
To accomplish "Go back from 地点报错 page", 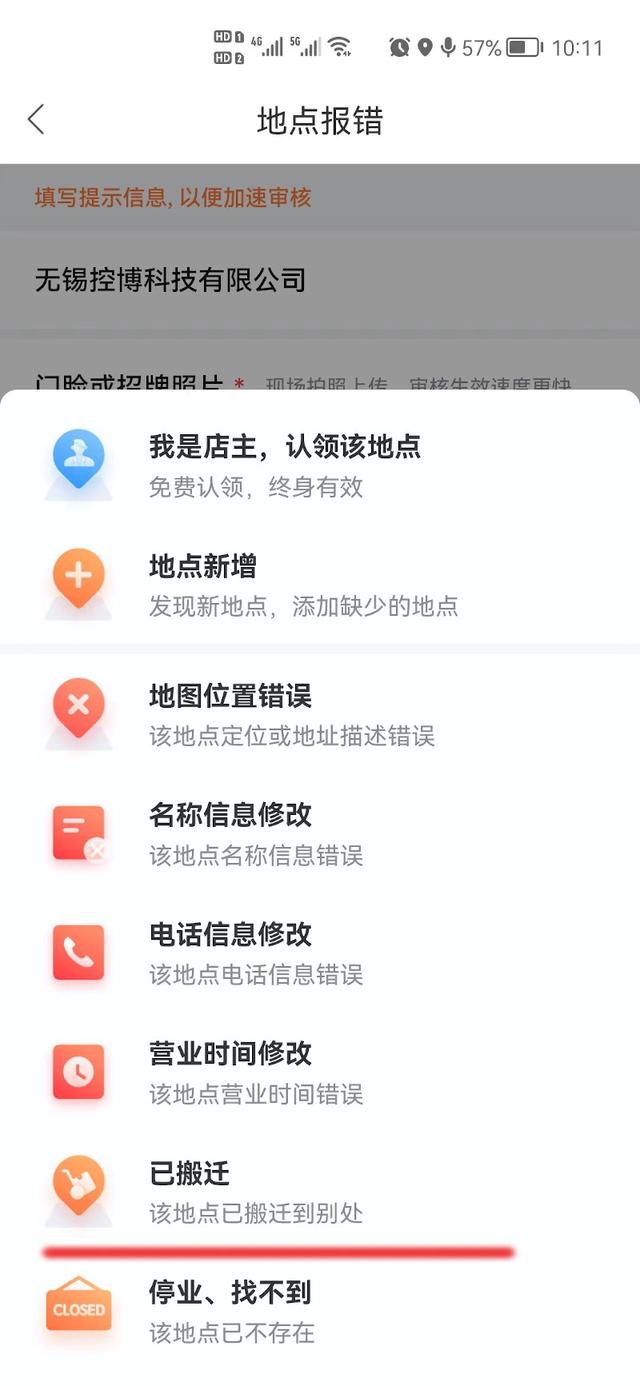I will (x=36, y=120).
